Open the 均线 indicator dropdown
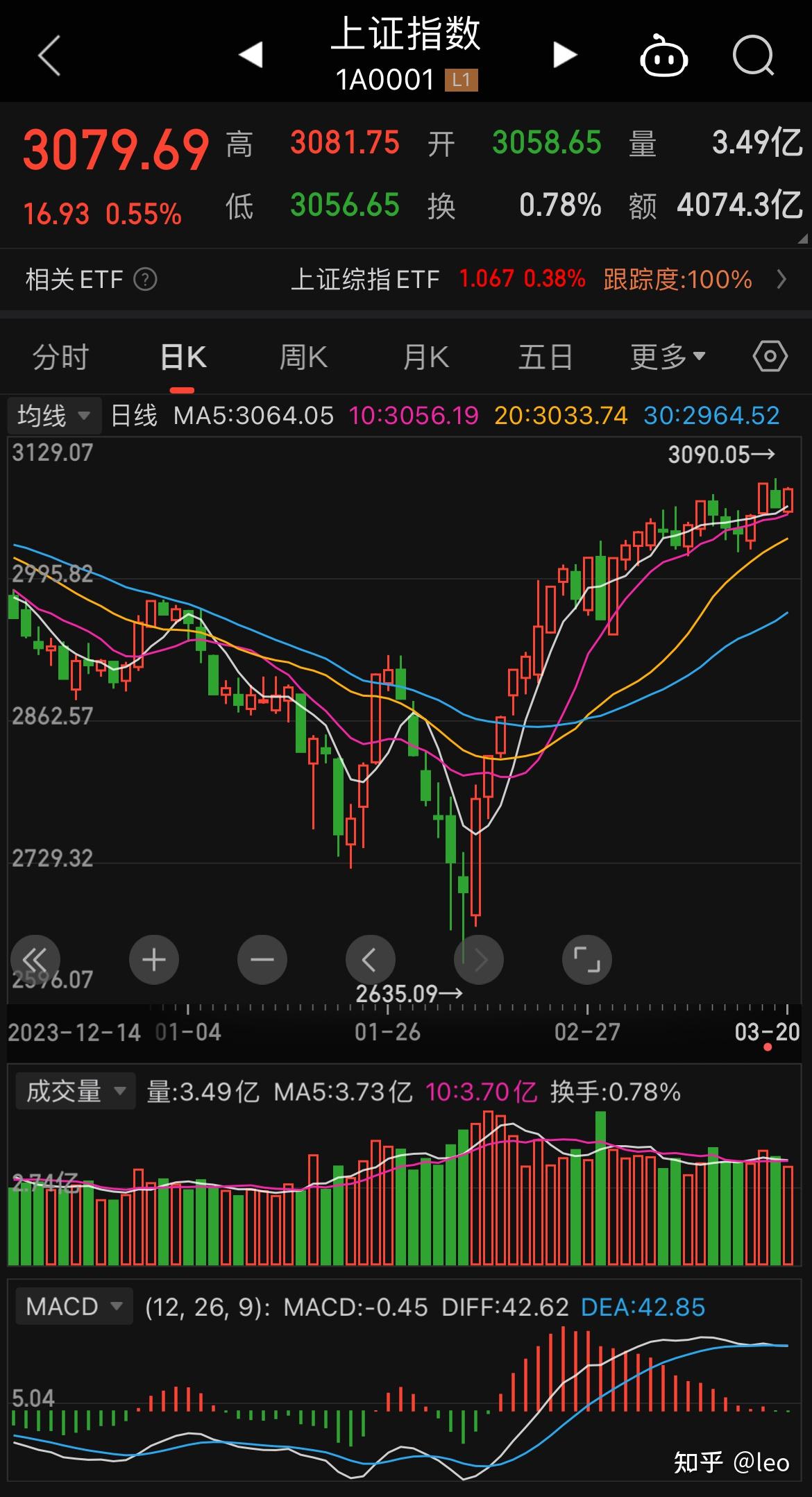This screenshot has height=1497, width=812. pyautogui.click(x=54, y=416)
